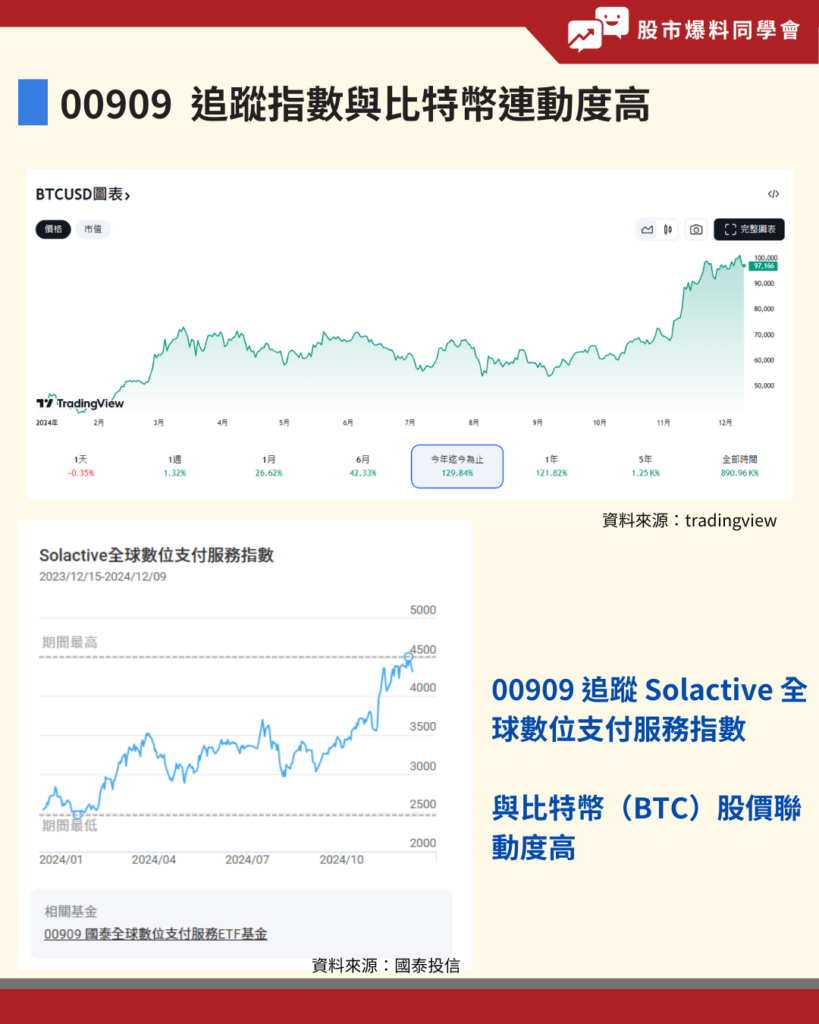Switch to the candlestick chart icon
This screenshot has height=1024, width=819.
(667, 229)
